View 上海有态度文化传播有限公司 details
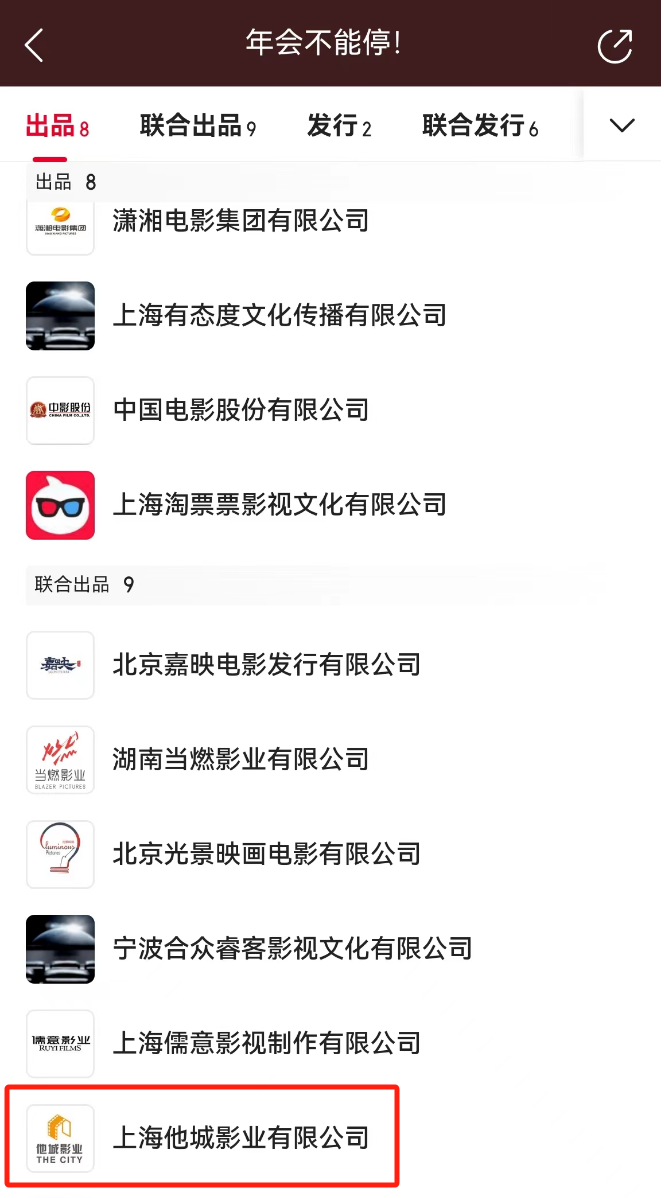664x1198 pixels. [x=279, y=315]
